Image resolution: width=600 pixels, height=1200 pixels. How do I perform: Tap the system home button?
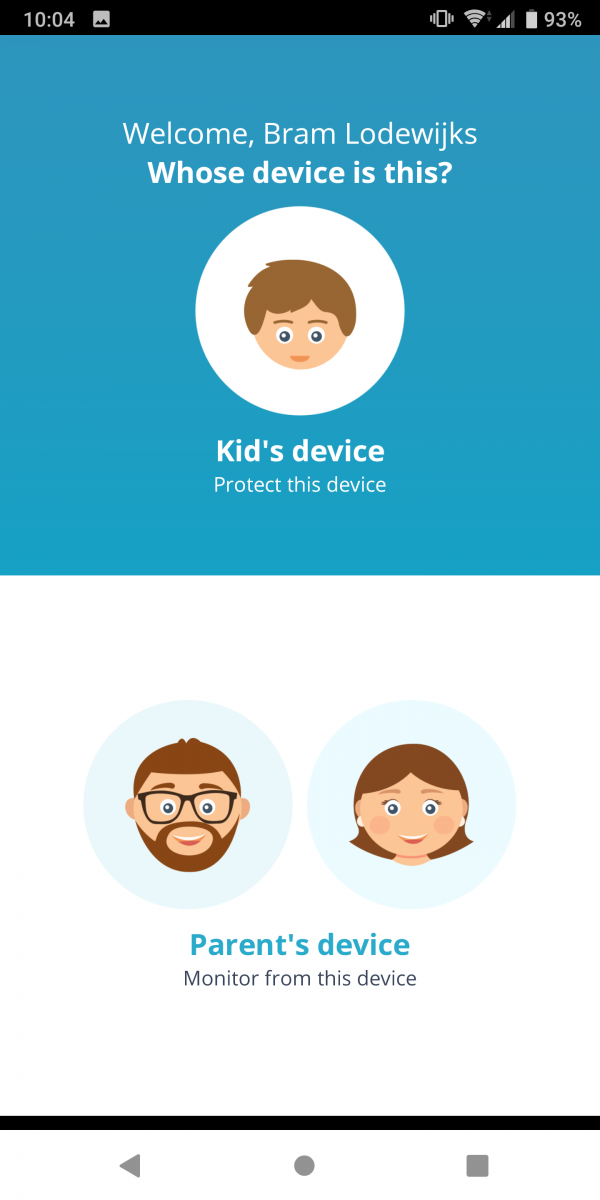(x=304, y=1165)
